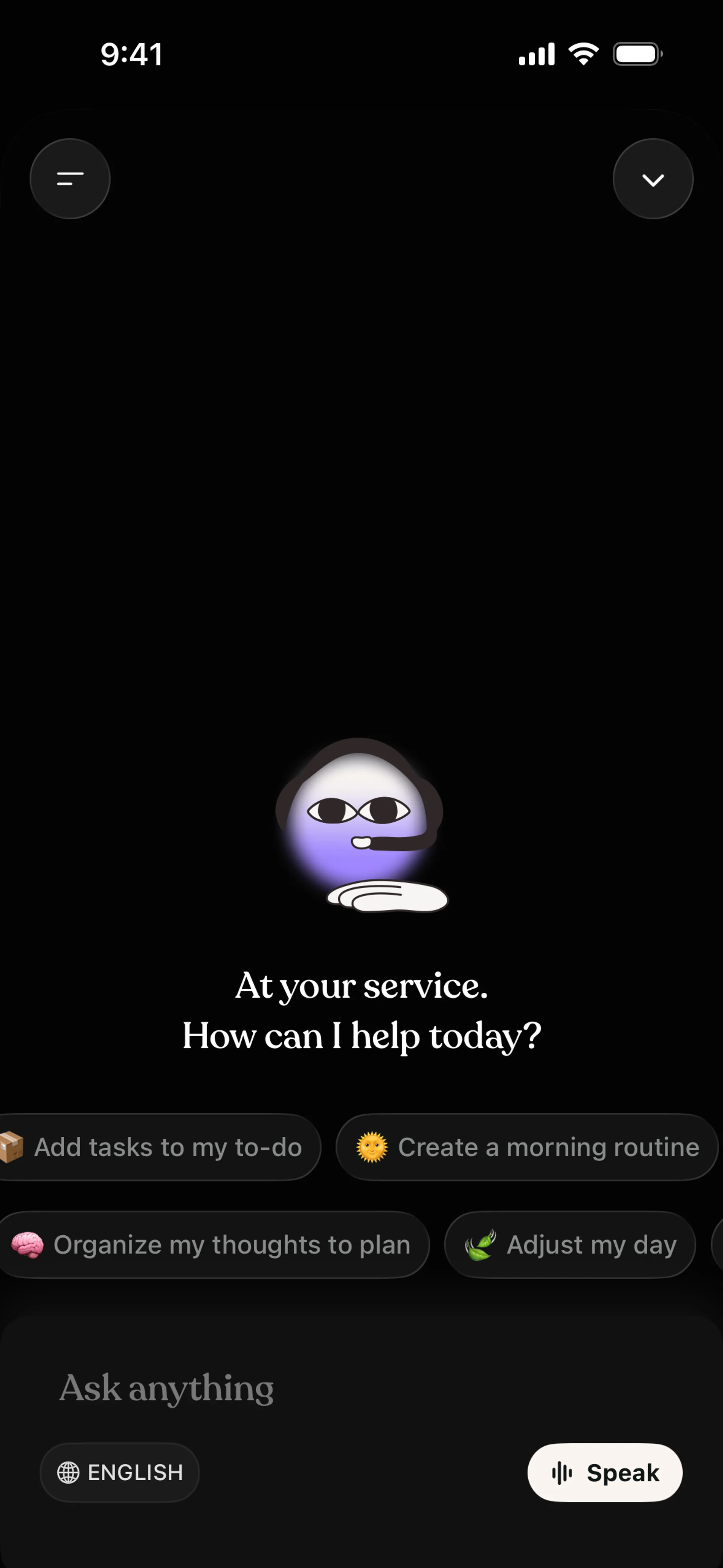The width and height of the screenshot is (723, 1568).
Task: Select "Add tasks to my to-do" suggestion
Action: coord(159,1147)
